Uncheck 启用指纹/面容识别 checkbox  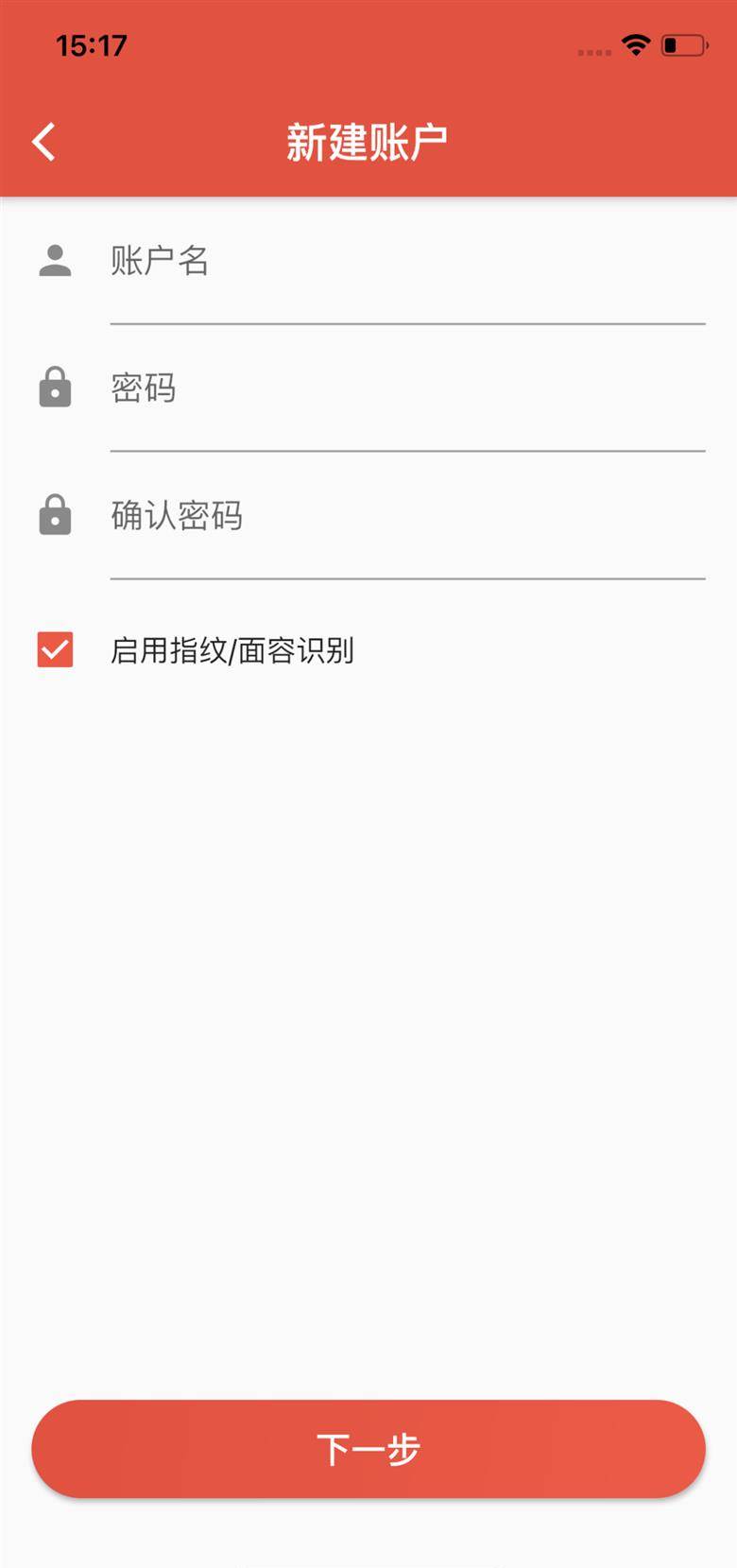[x=55, y=650]
